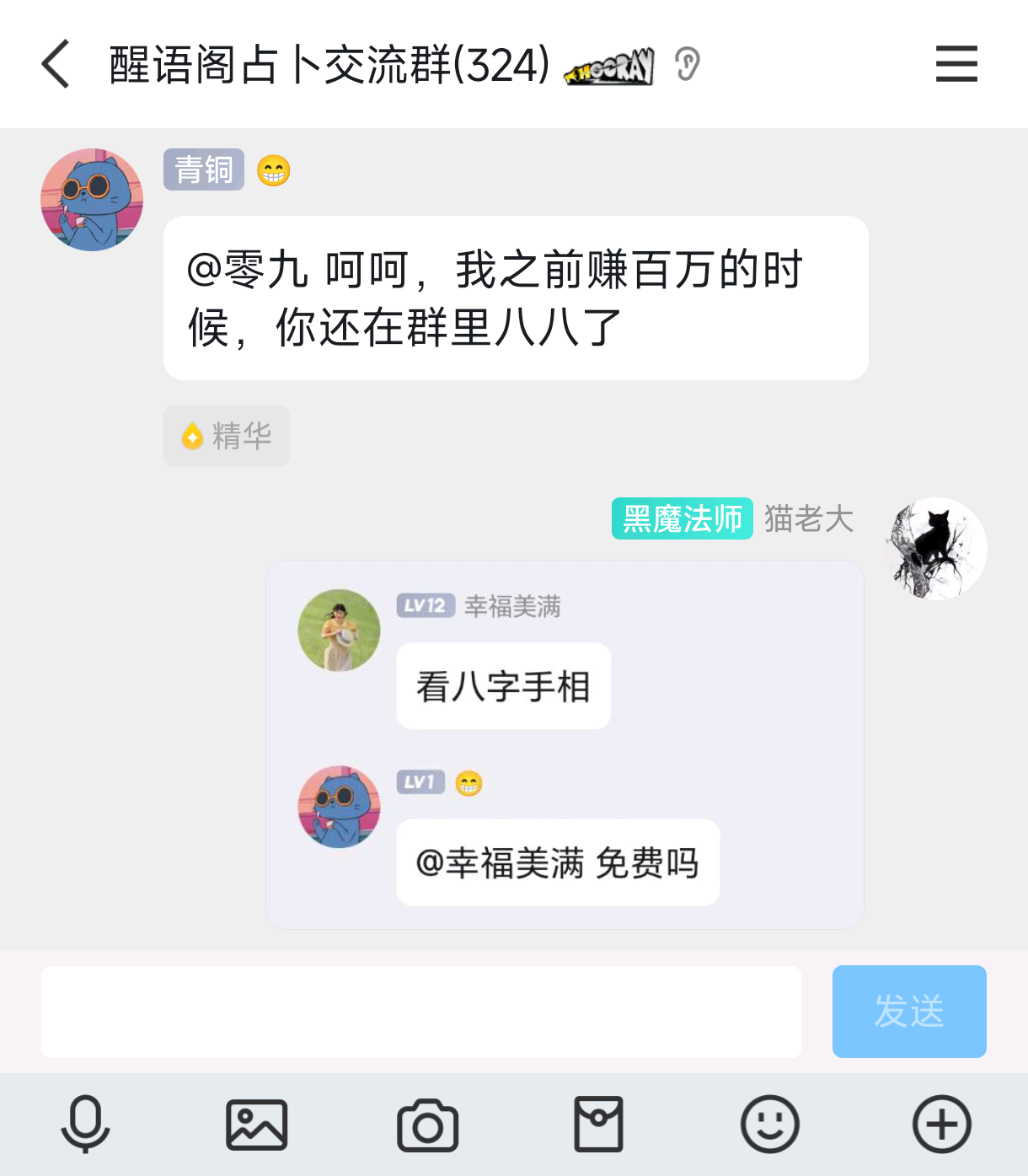Focus the message input box
The height and width of the screenshot is (1176, 1028).
tap(420, 1012)
